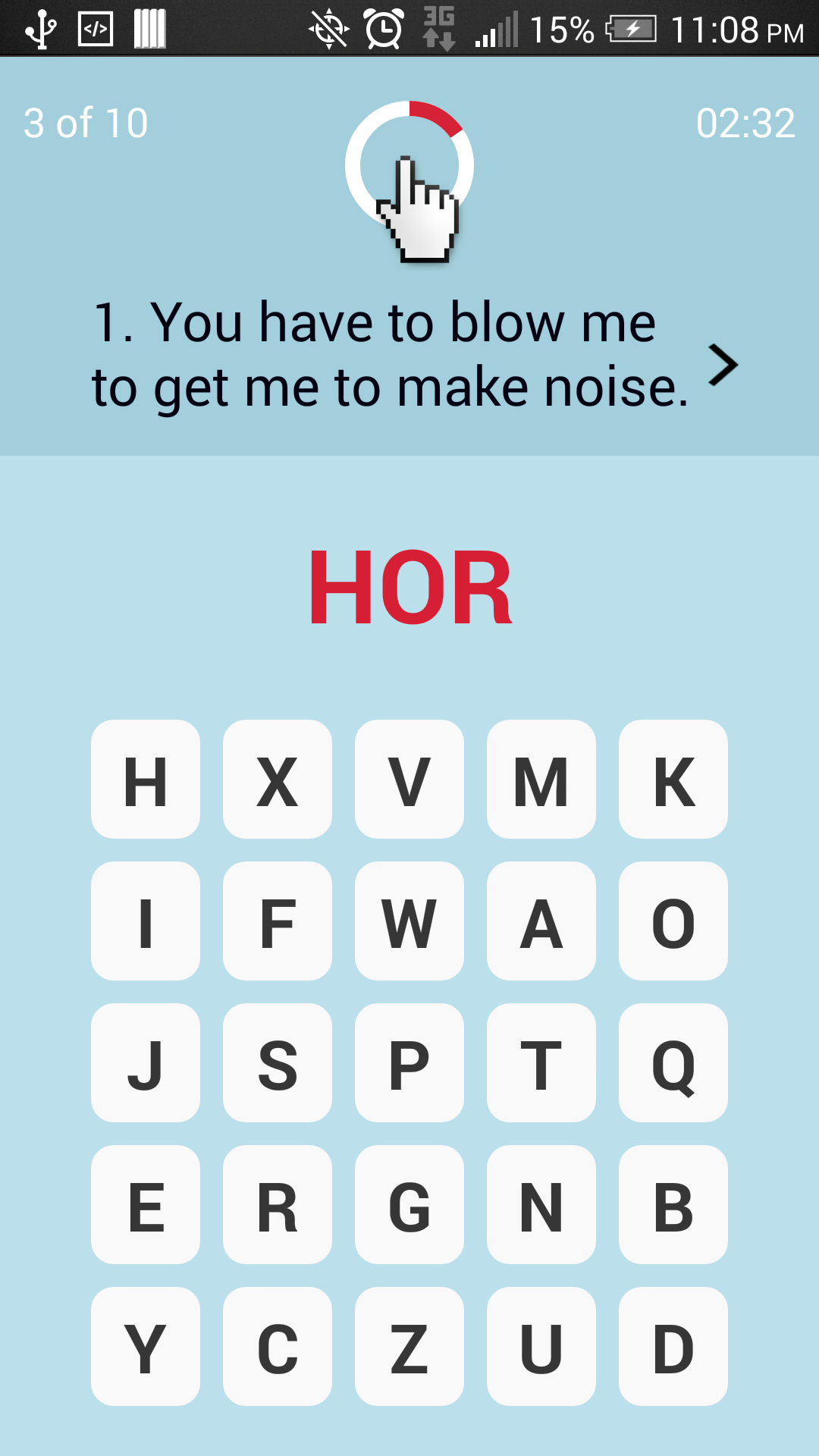Expand the riddle using the right chevron
The height and width of the screenshot is (1456, 819).
724,365
